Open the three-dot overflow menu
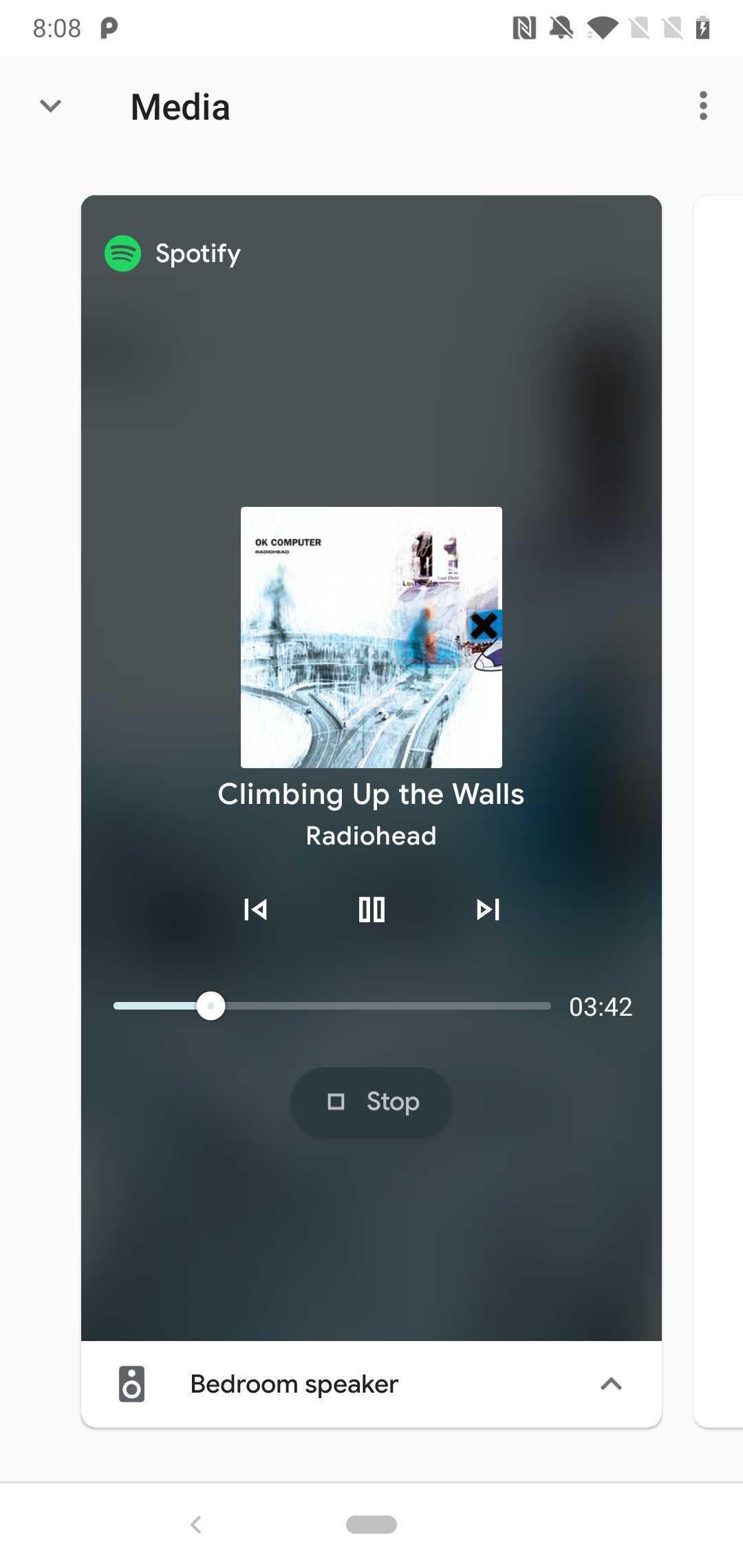743x1568 pixels. [702, 106]
